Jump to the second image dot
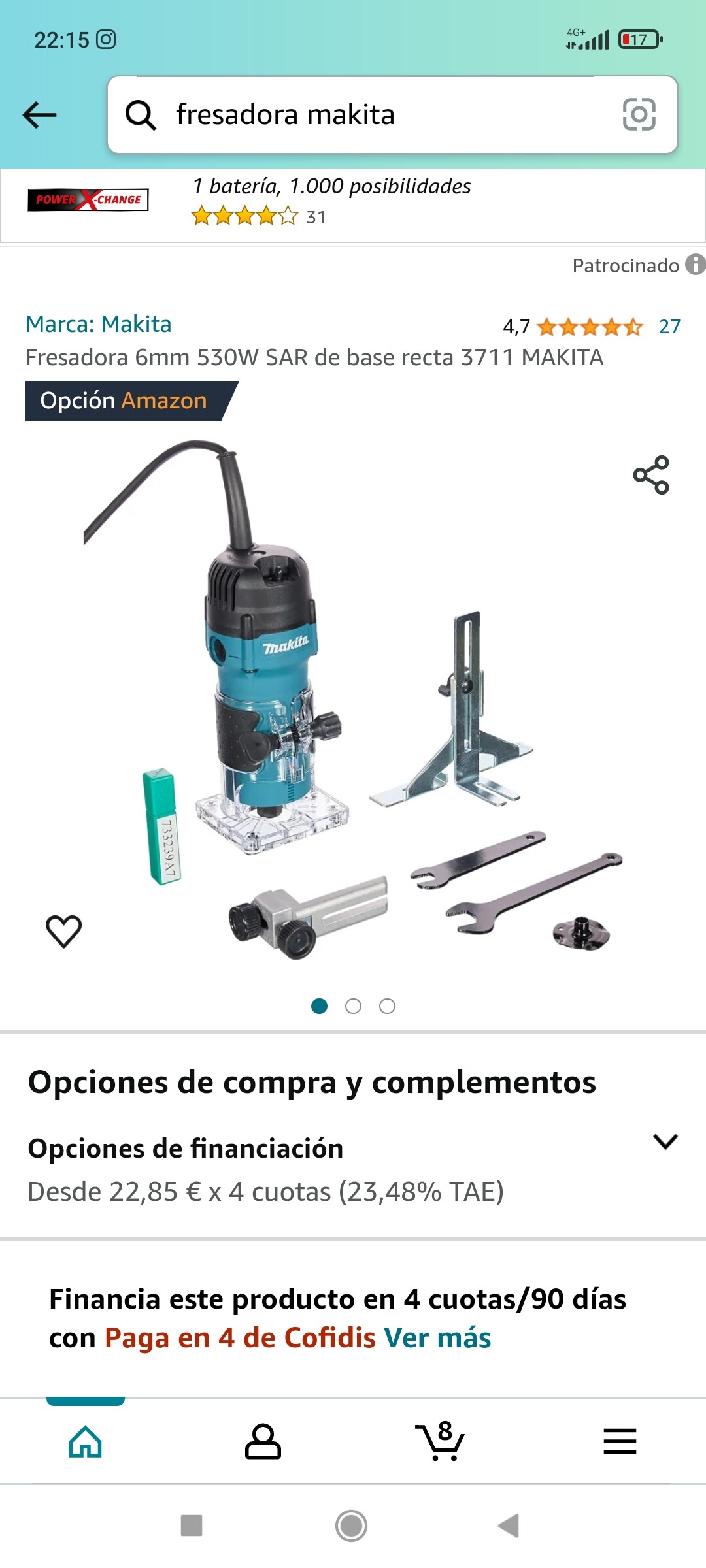The image size is (706, 1568). click(x=353, y=1006)
